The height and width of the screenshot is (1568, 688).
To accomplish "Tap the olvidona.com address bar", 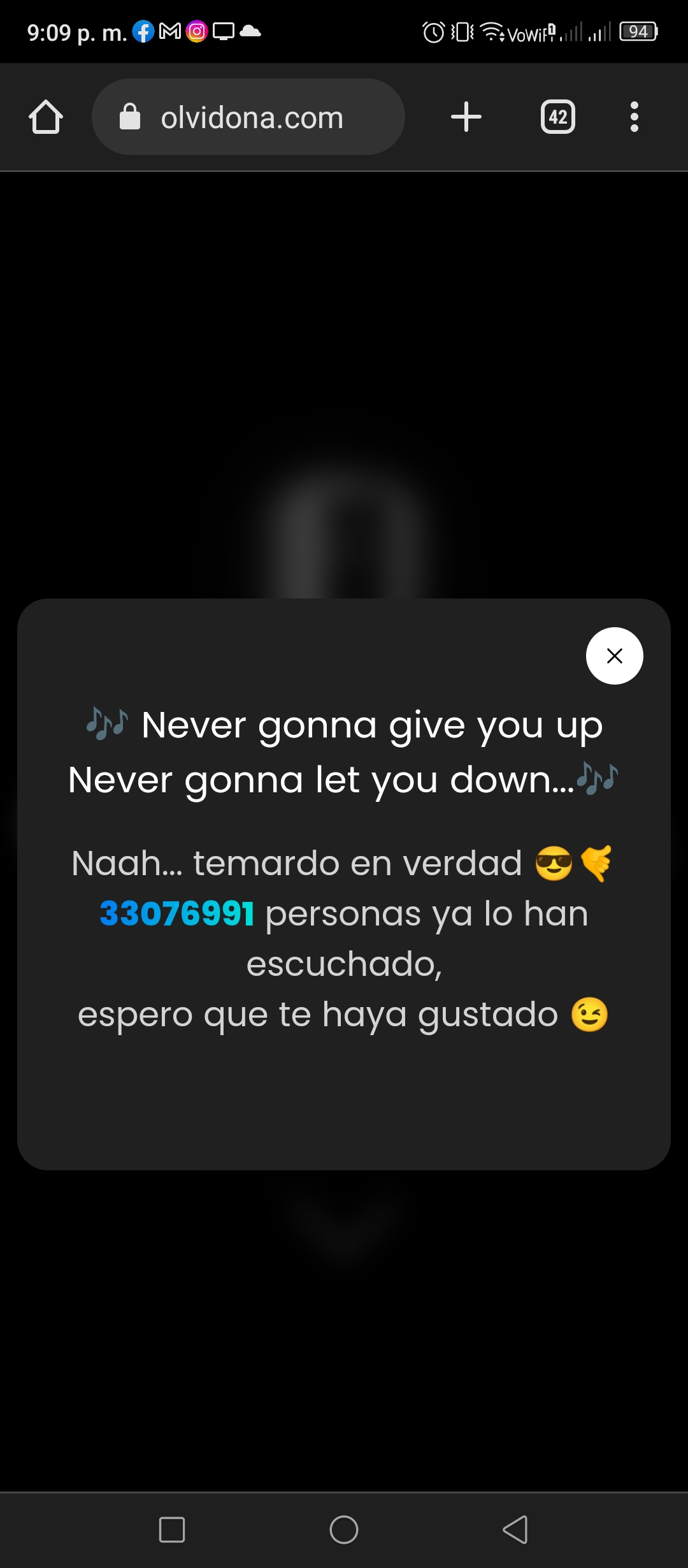I will 248,117.
